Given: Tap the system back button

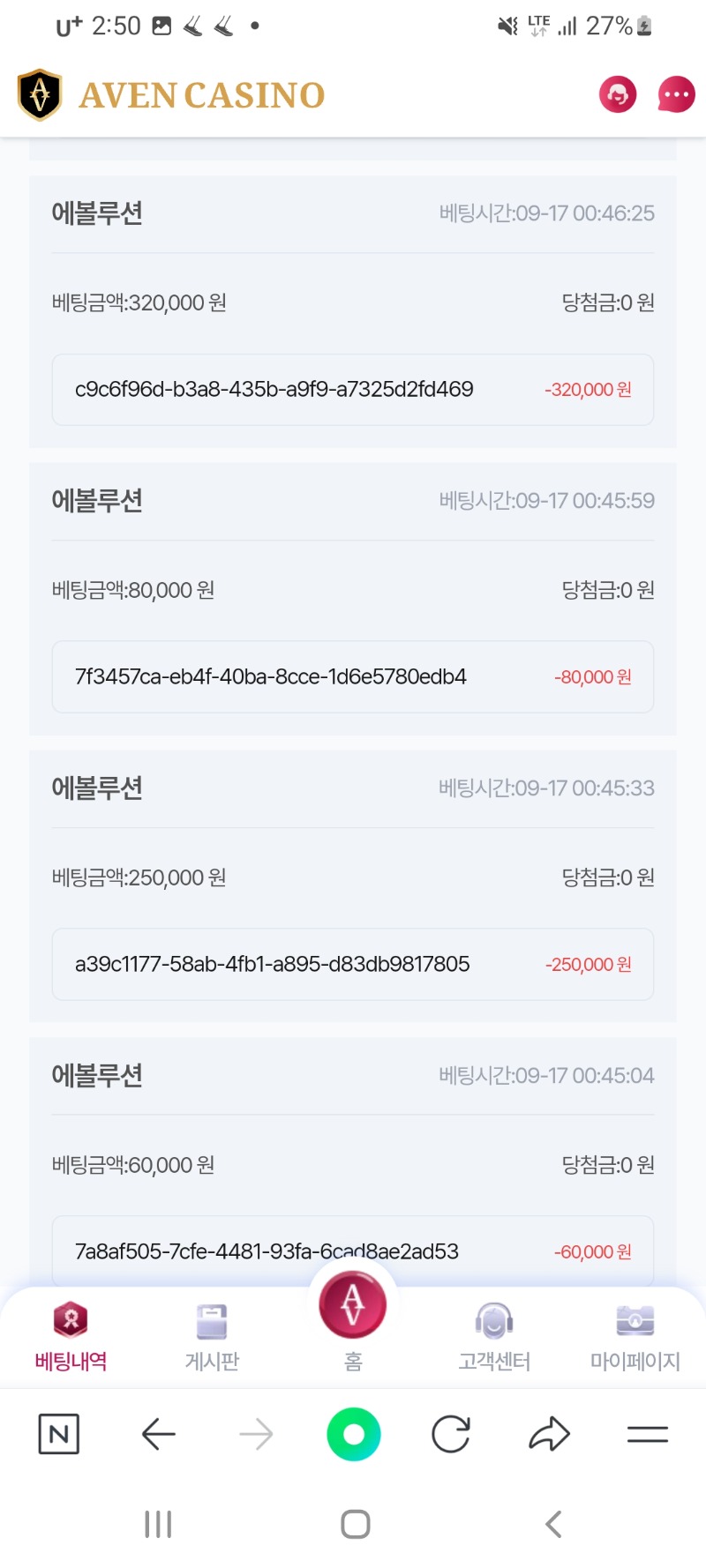Looking at the screenshot, I should [553, 1524].
